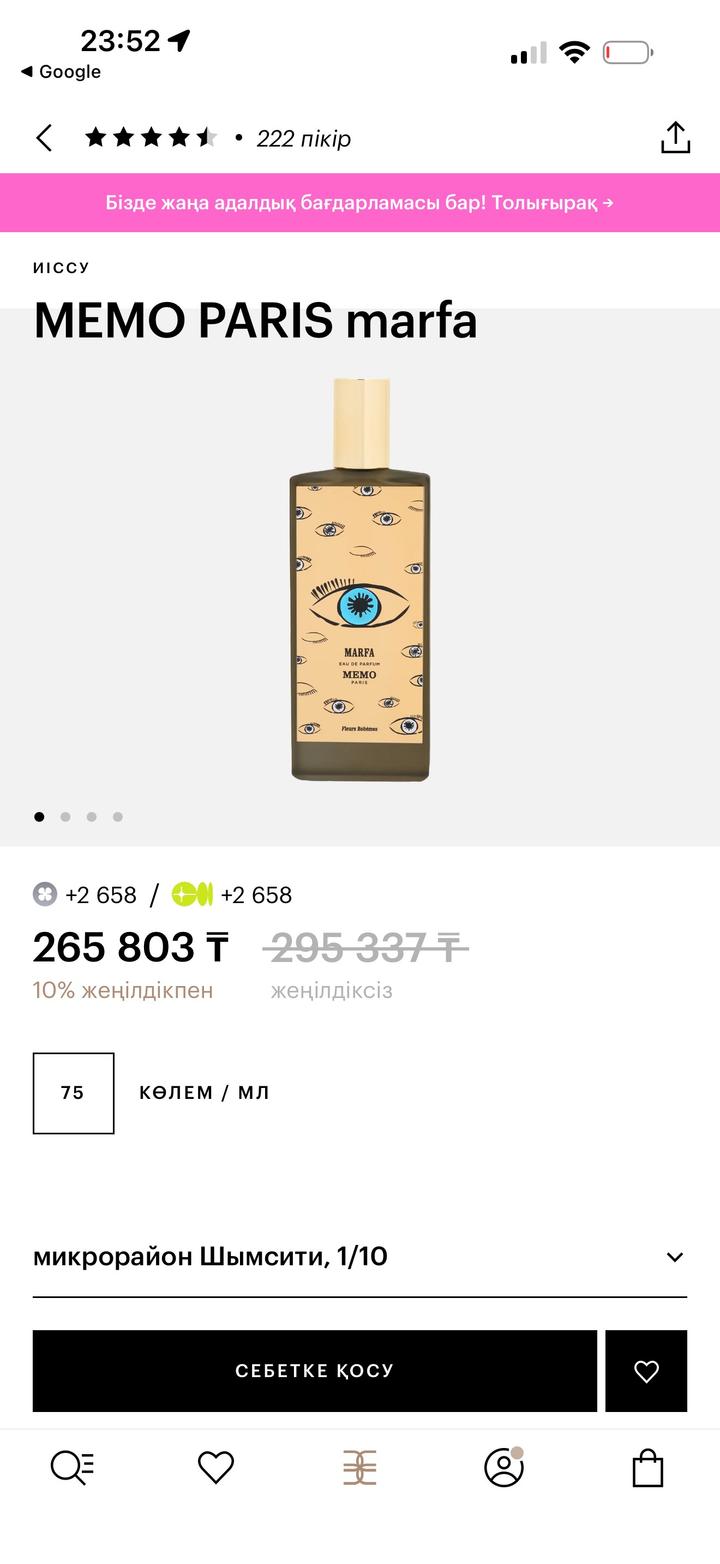Open the profile tab
Image resolution: width=720 pixels, height=1564 pixels.
pos(503,1467)
